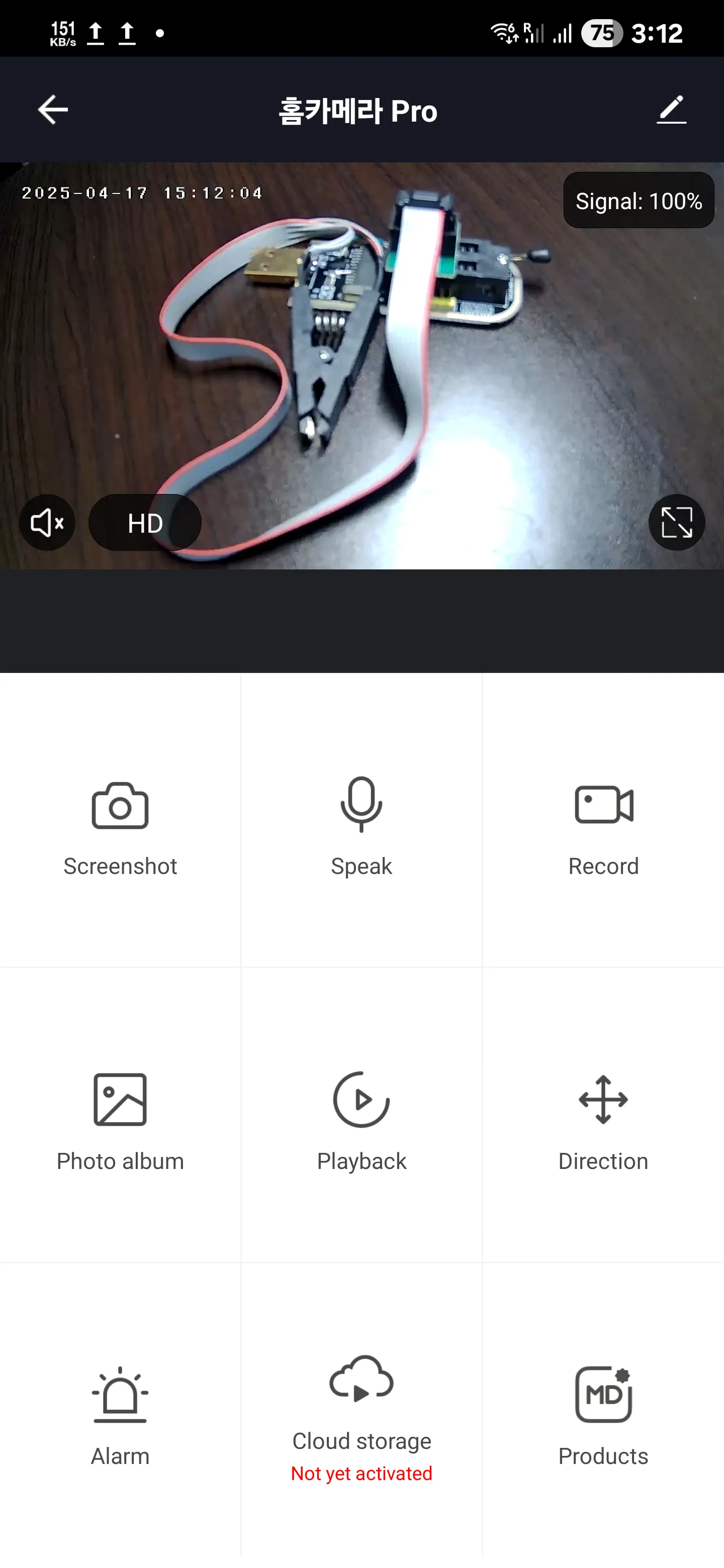Viewport: 724px width, 1568px height.
Task: Change the HD video quality setting
Action: [x=145, y=523]
